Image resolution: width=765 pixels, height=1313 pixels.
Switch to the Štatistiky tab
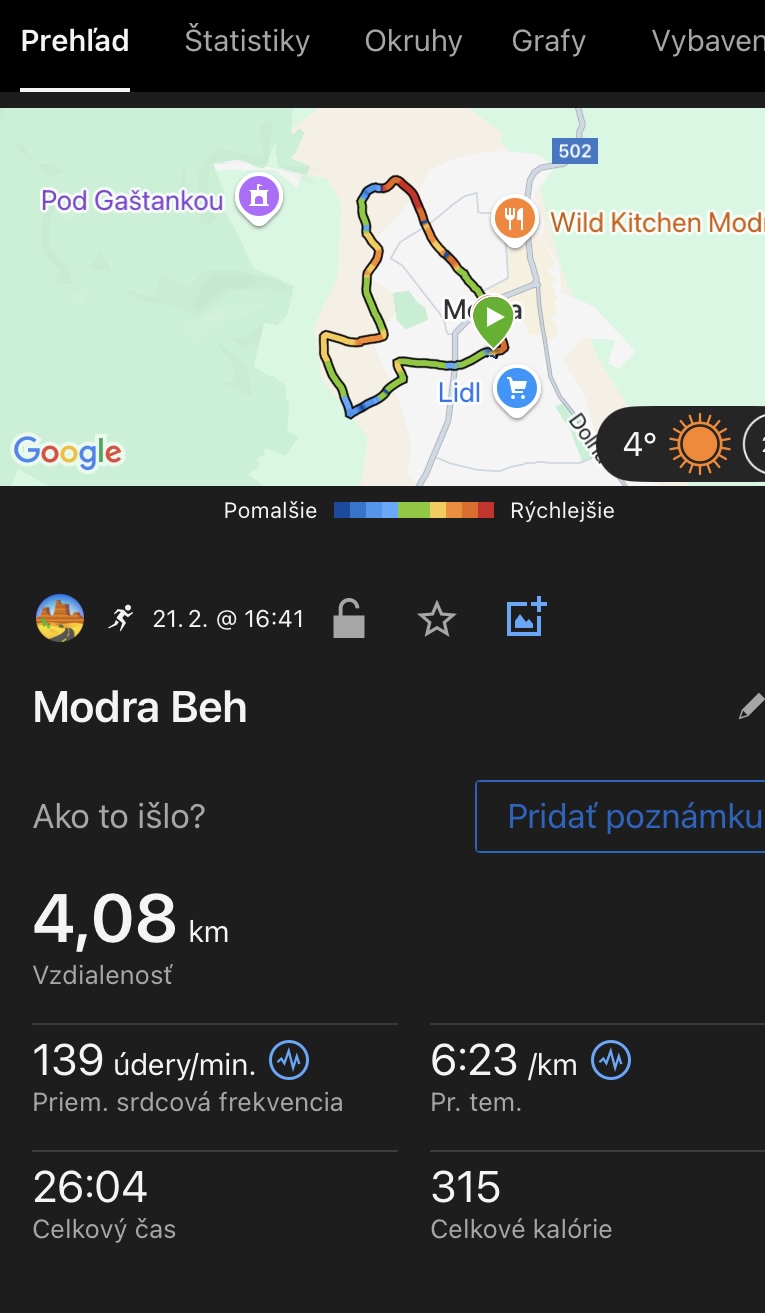(x=247, y=41)
